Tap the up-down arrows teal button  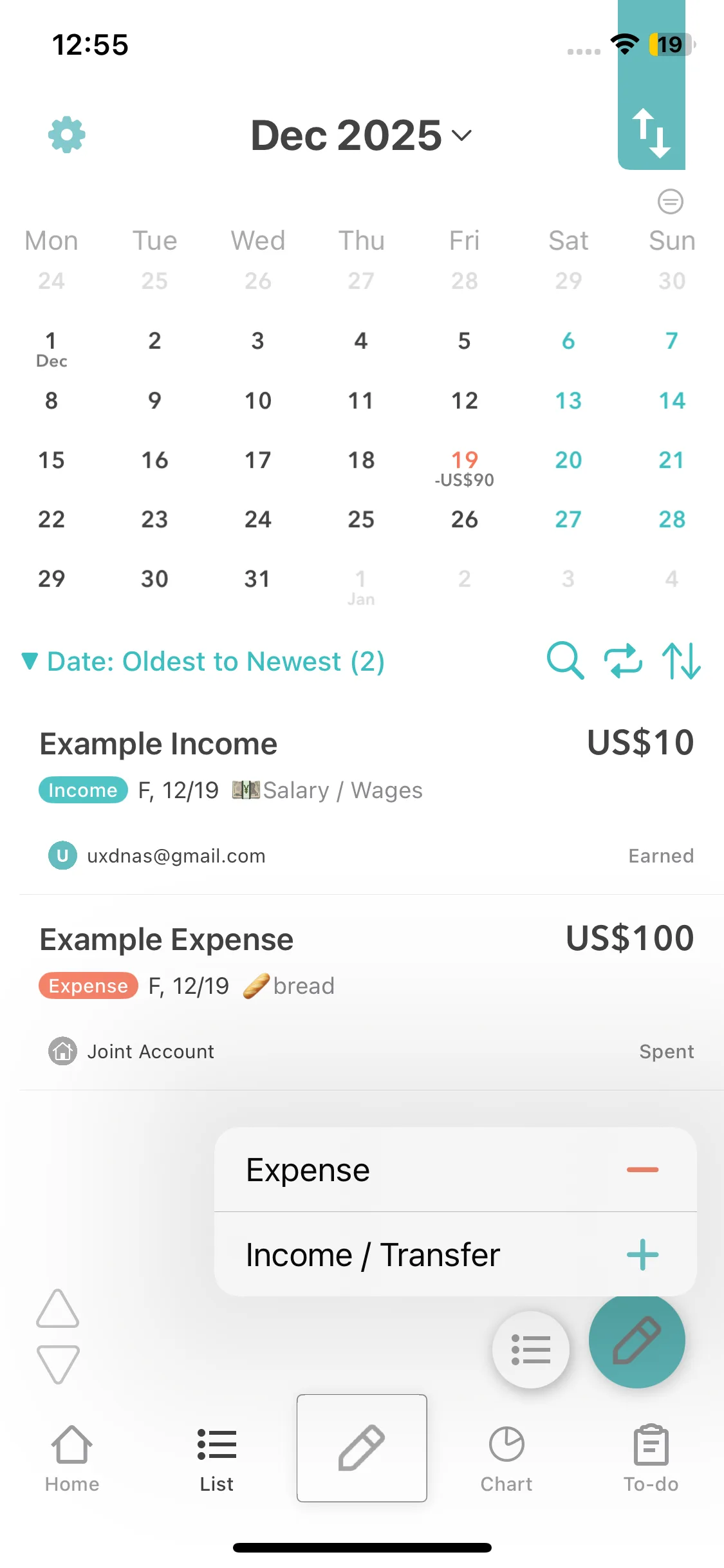(x=651, y=133)
